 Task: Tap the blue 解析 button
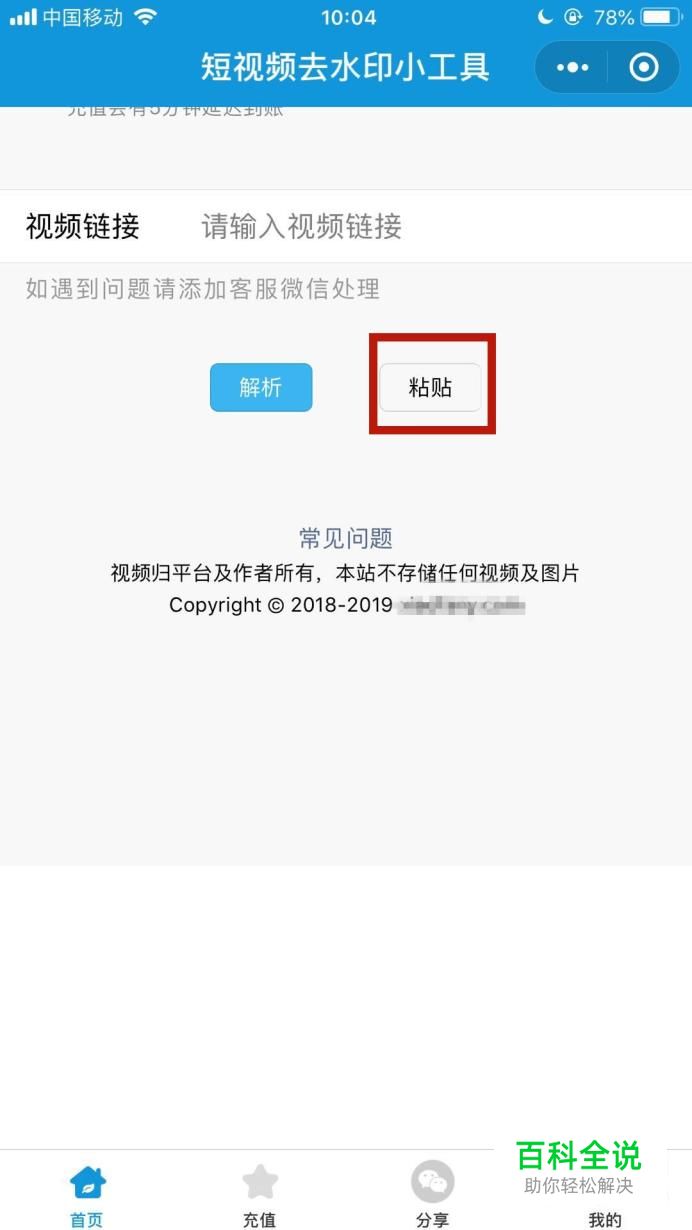pos(261,388)
